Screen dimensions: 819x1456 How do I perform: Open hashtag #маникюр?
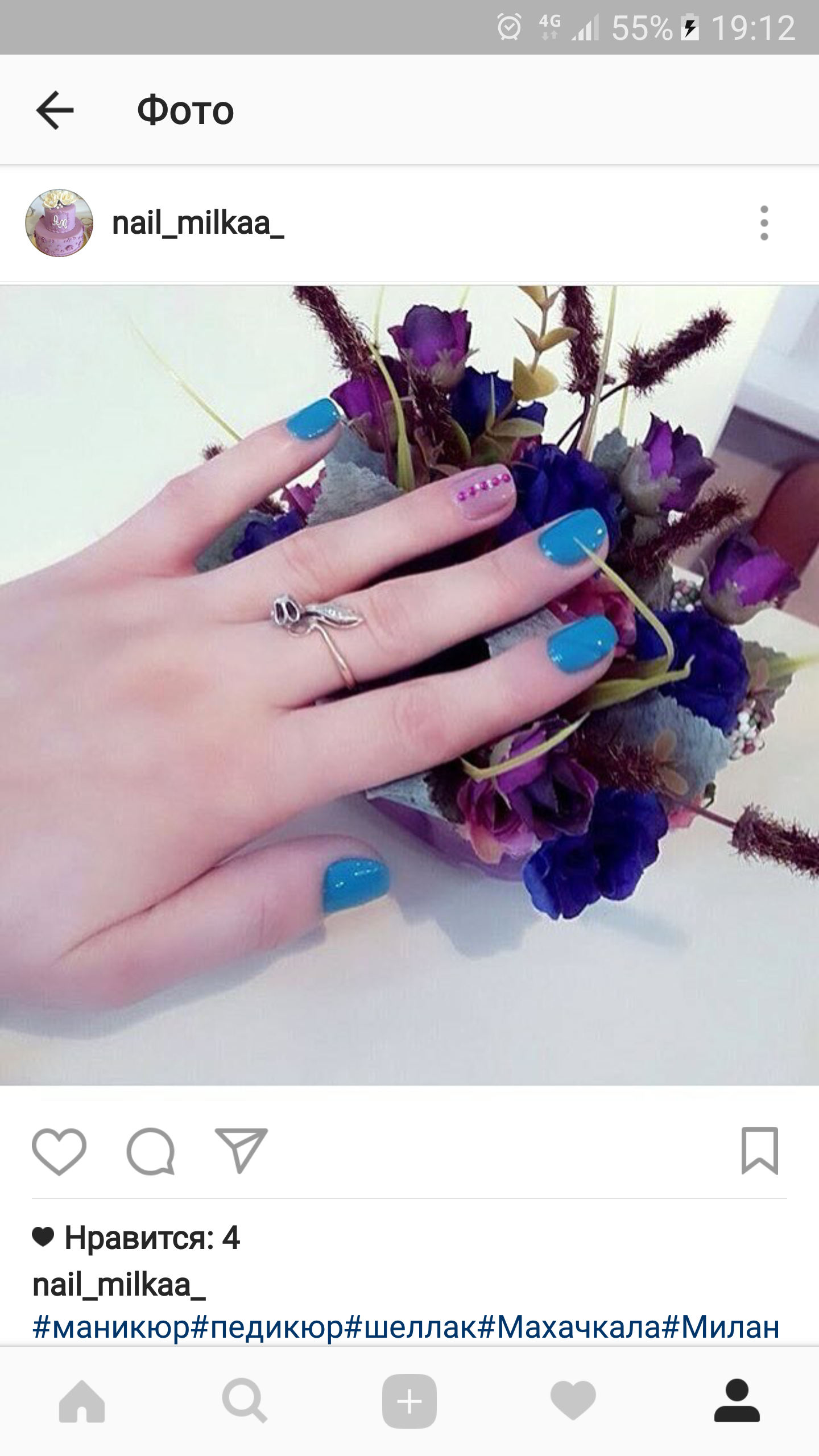pos(111,1327)
